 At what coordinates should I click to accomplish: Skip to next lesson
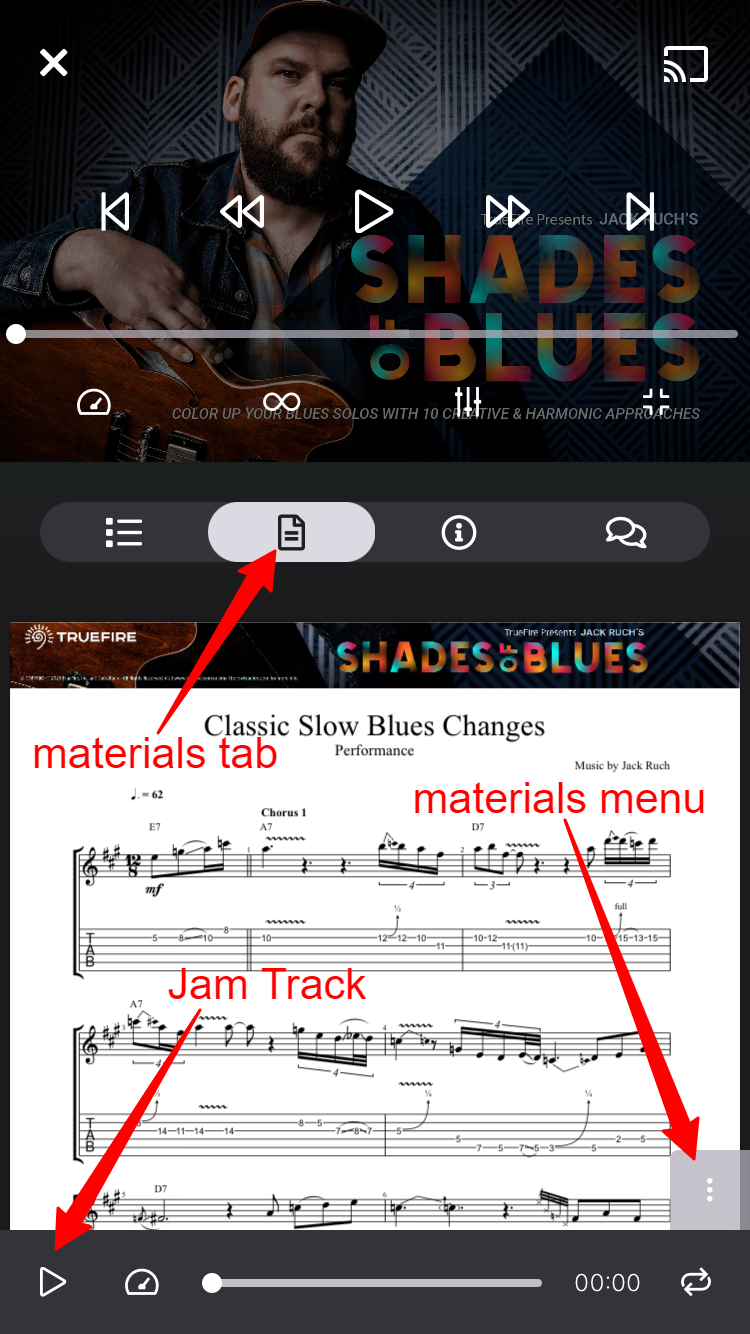coord(640,211)
